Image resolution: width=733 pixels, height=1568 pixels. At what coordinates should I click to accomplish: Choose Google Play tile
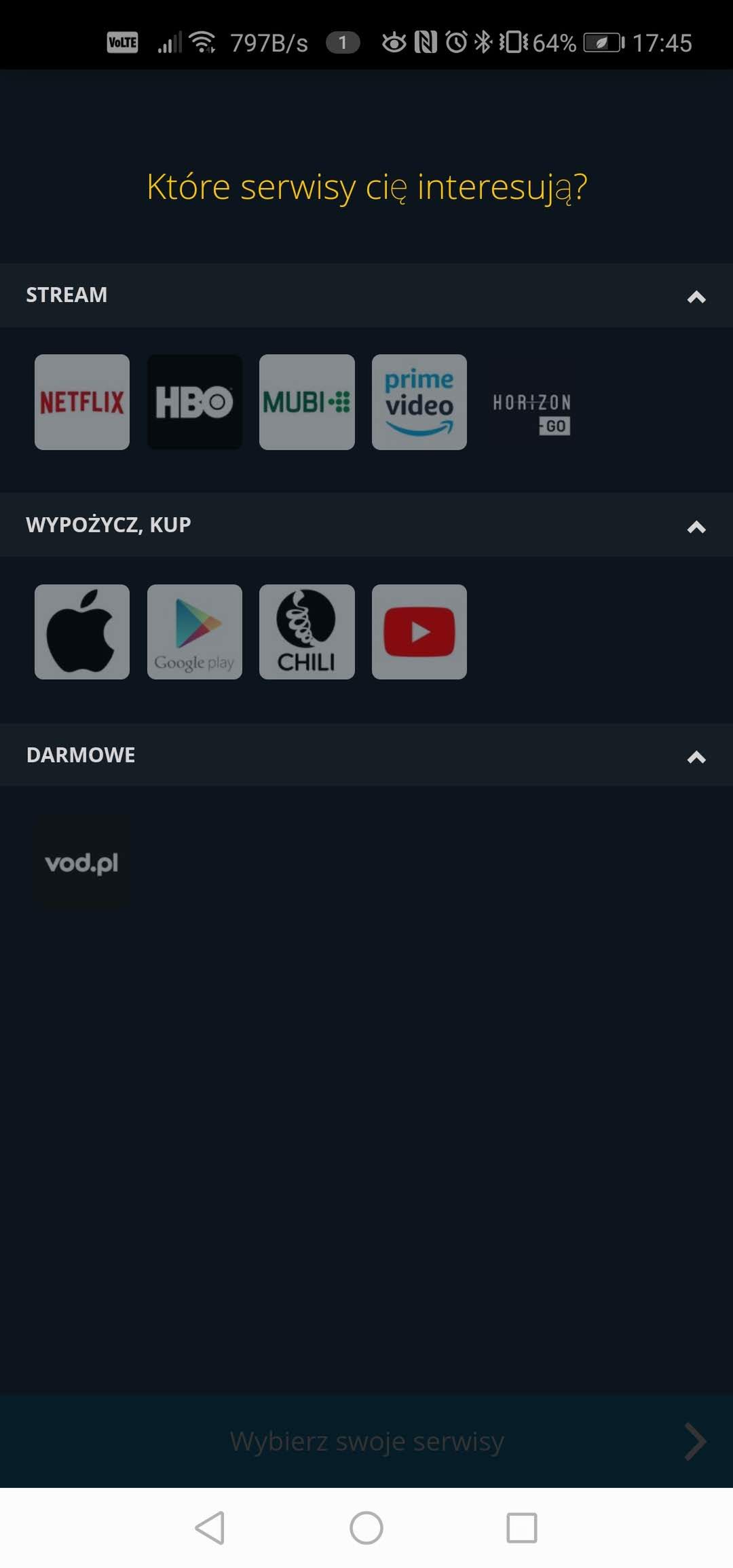pos(195,632)
